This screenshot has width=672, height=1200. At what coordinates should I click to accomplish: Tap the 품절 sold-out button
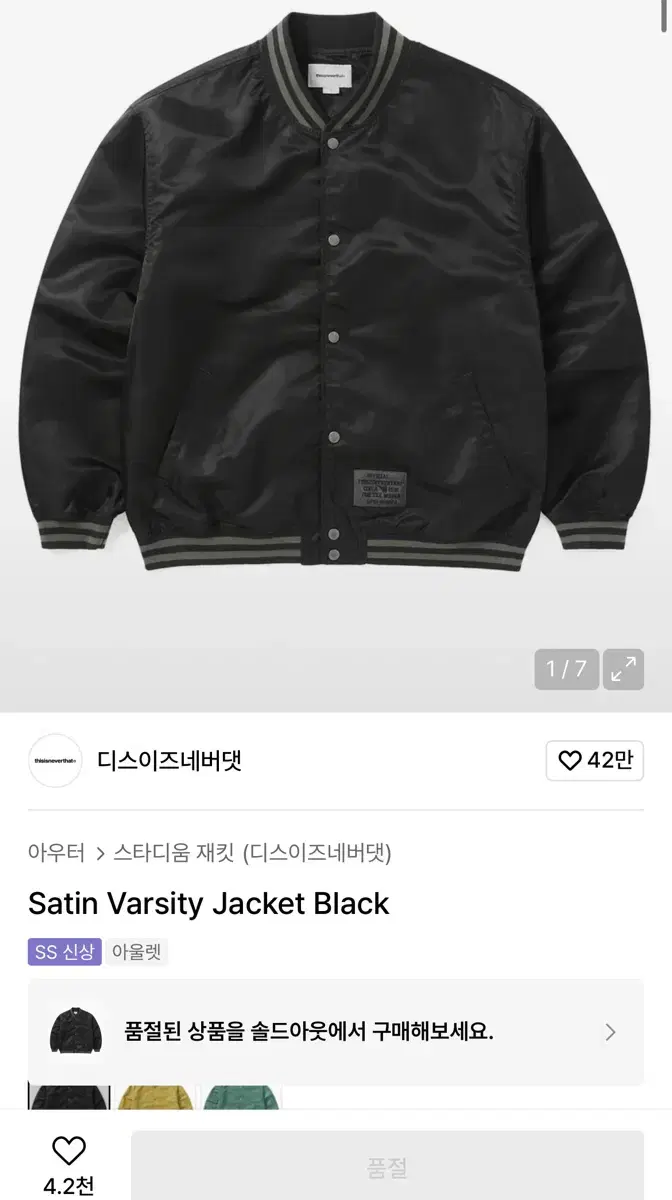[x=387, y=1166]
